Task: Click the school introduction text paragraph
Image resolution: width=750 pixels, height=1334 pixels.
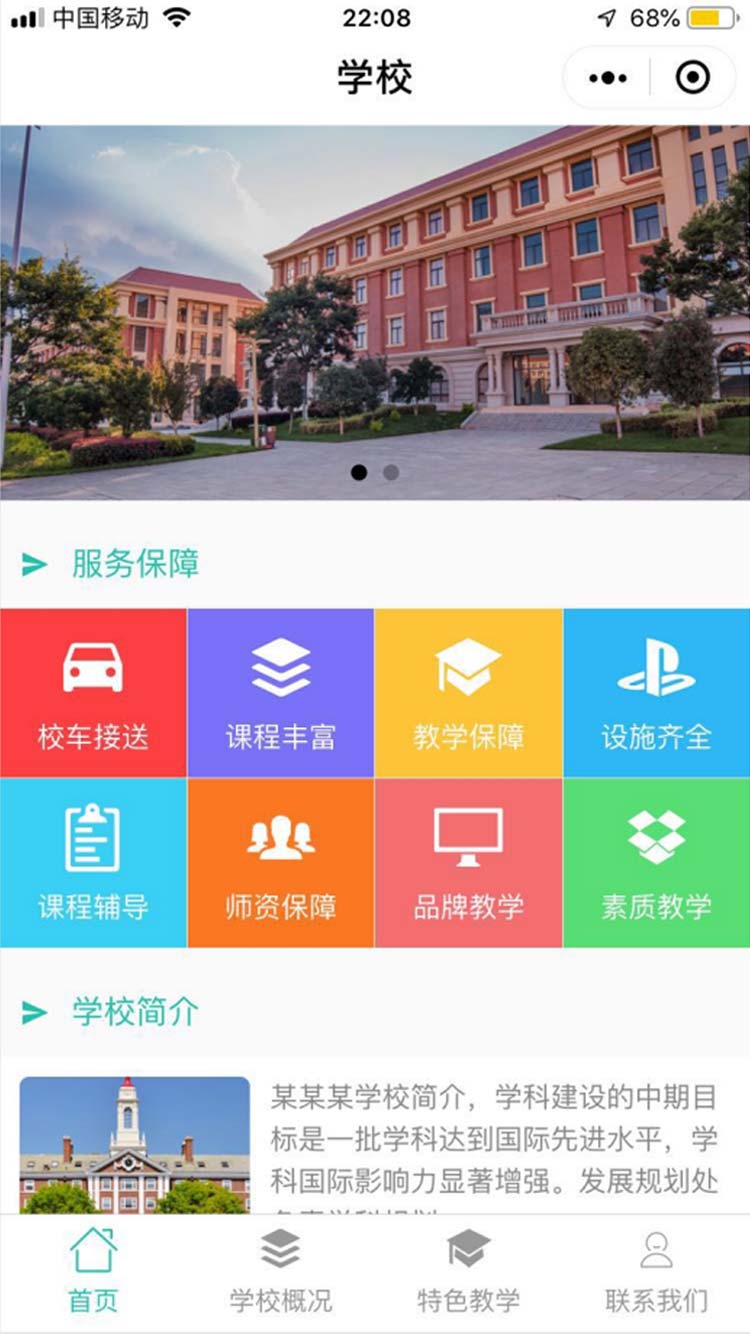Action: (x=495, y=1140)
